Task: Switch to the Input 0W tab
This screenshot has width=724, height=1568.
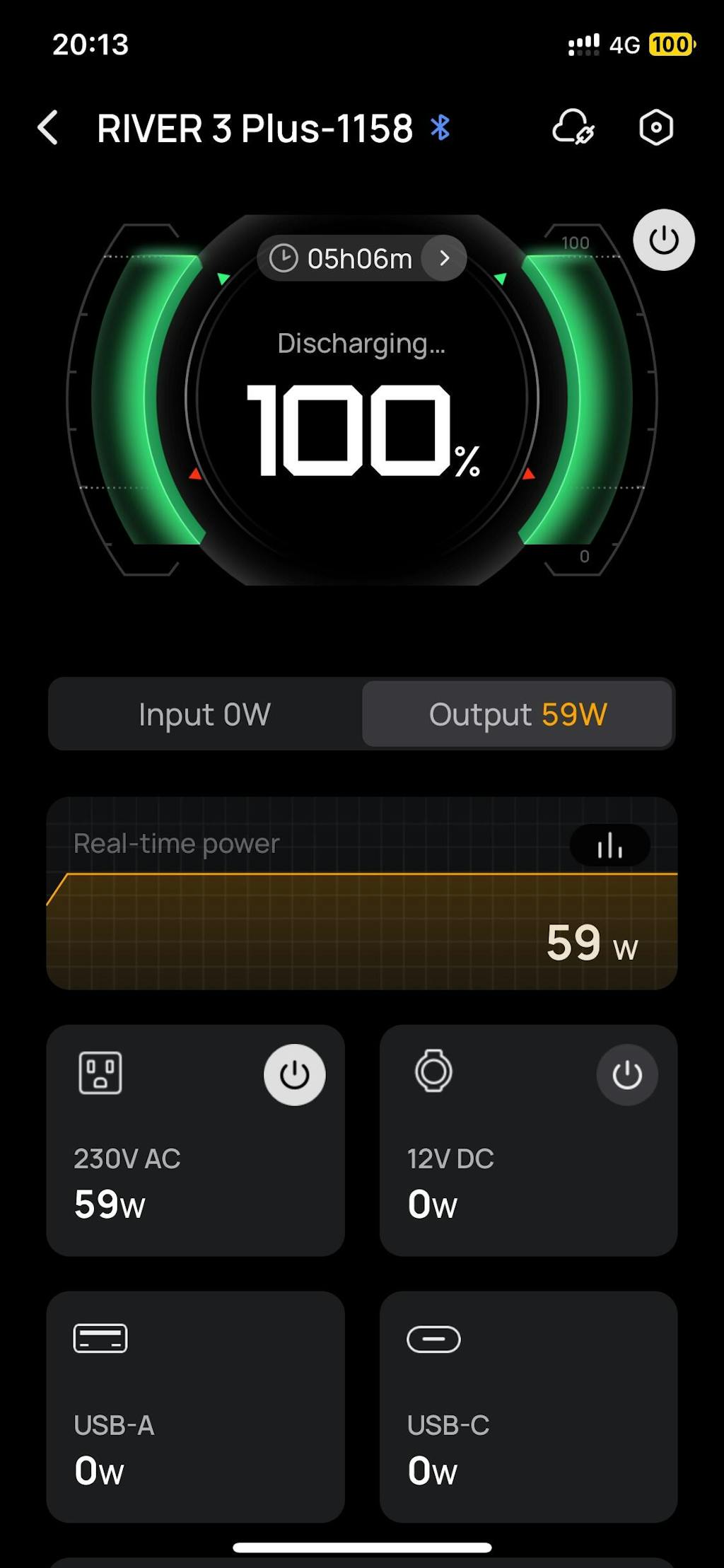Action: (205, 714)
